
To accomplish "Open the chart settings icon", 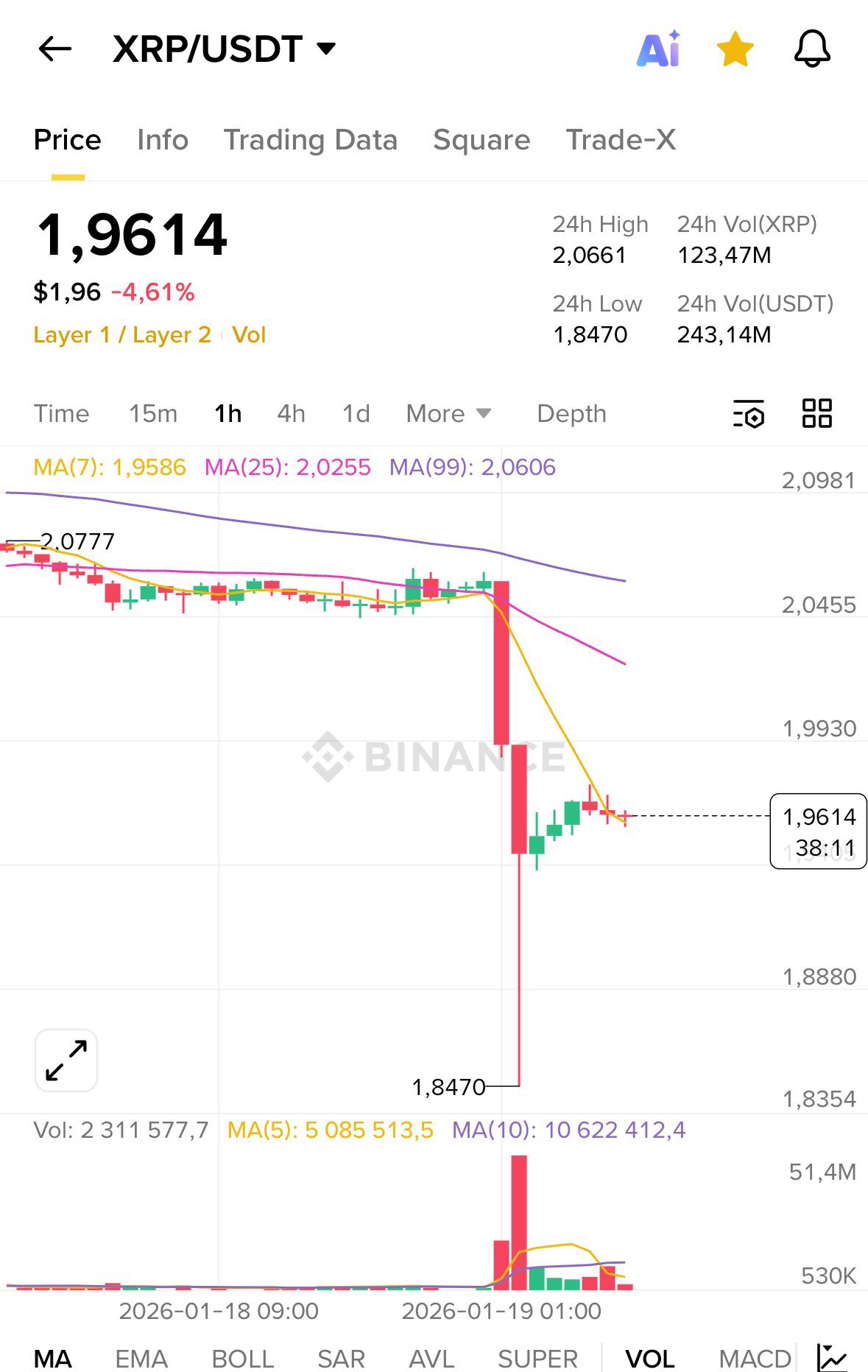I will (749, 414).
